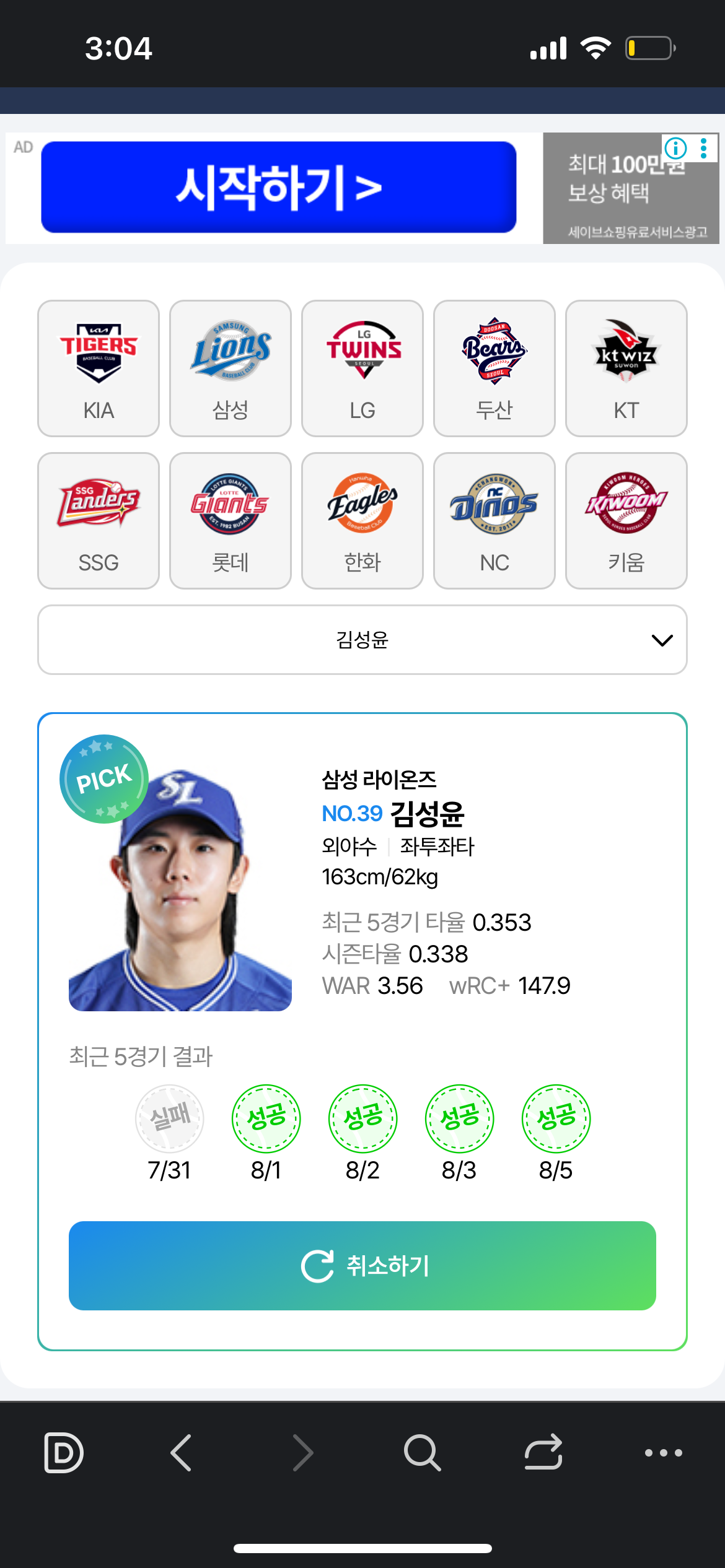Select the KIA Tigers team

99,368
